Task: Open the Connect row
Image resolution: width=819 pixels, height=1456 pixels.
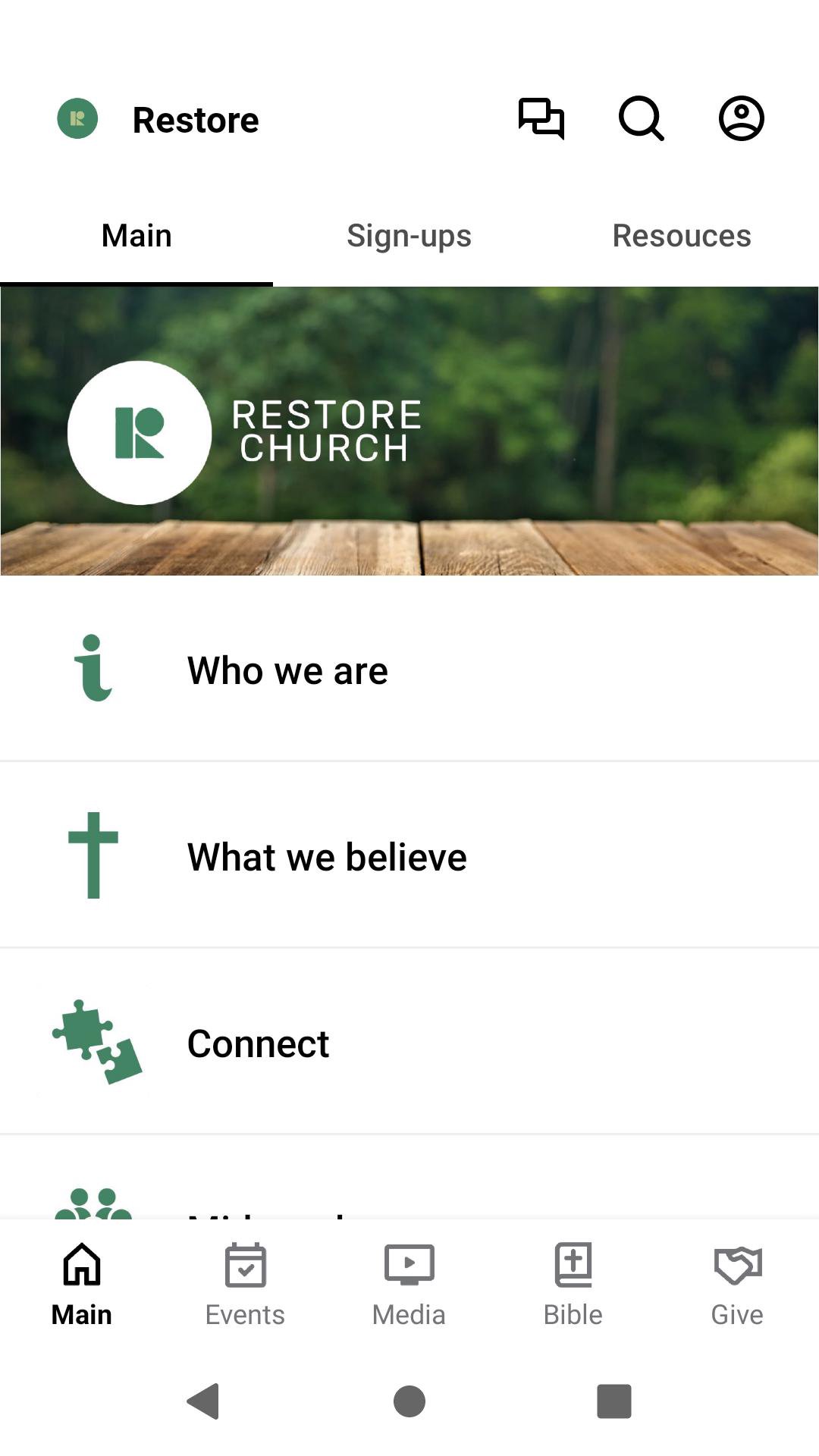Action: pos(409,1043)
